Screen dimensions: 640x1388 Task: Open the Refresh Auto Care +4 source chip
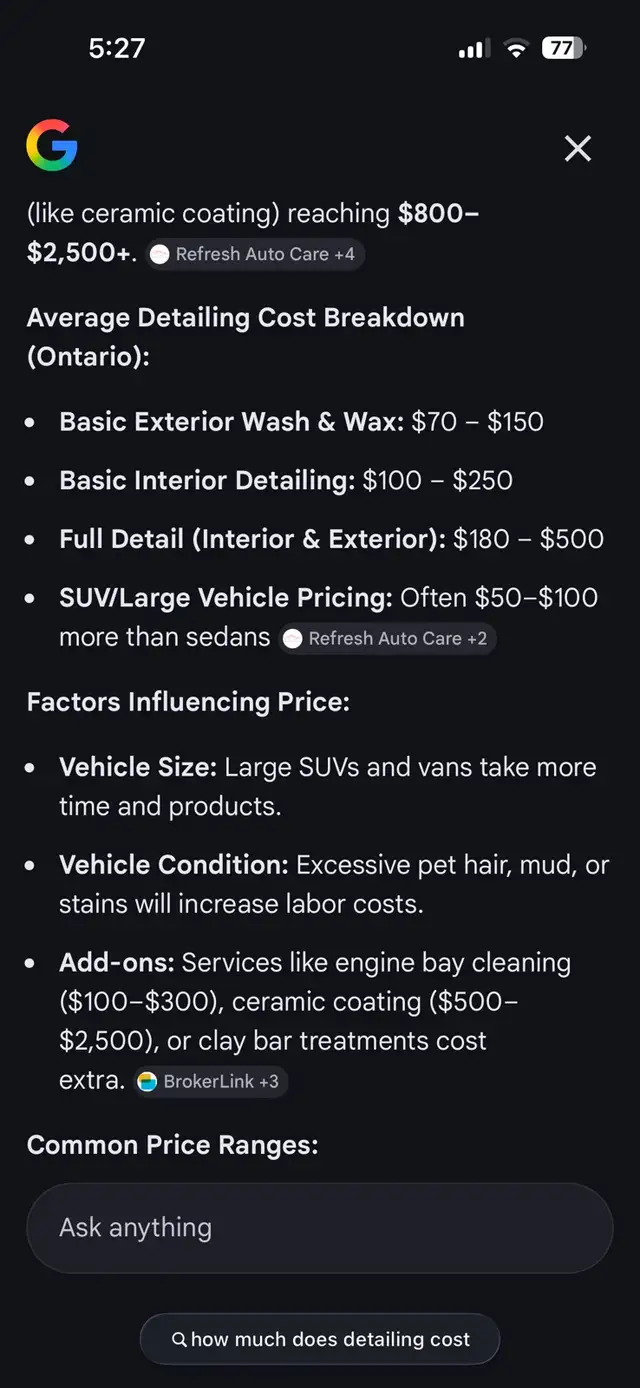(255, 254)
